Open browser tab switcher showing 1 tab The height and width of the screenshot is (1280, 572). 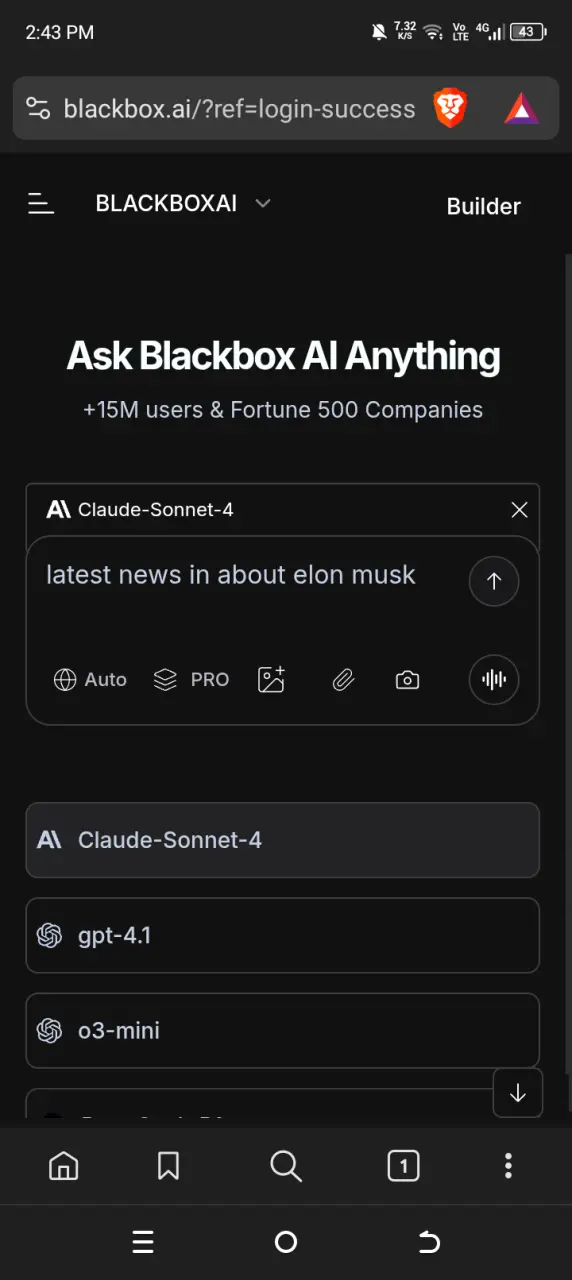(x=403, y=1165)
